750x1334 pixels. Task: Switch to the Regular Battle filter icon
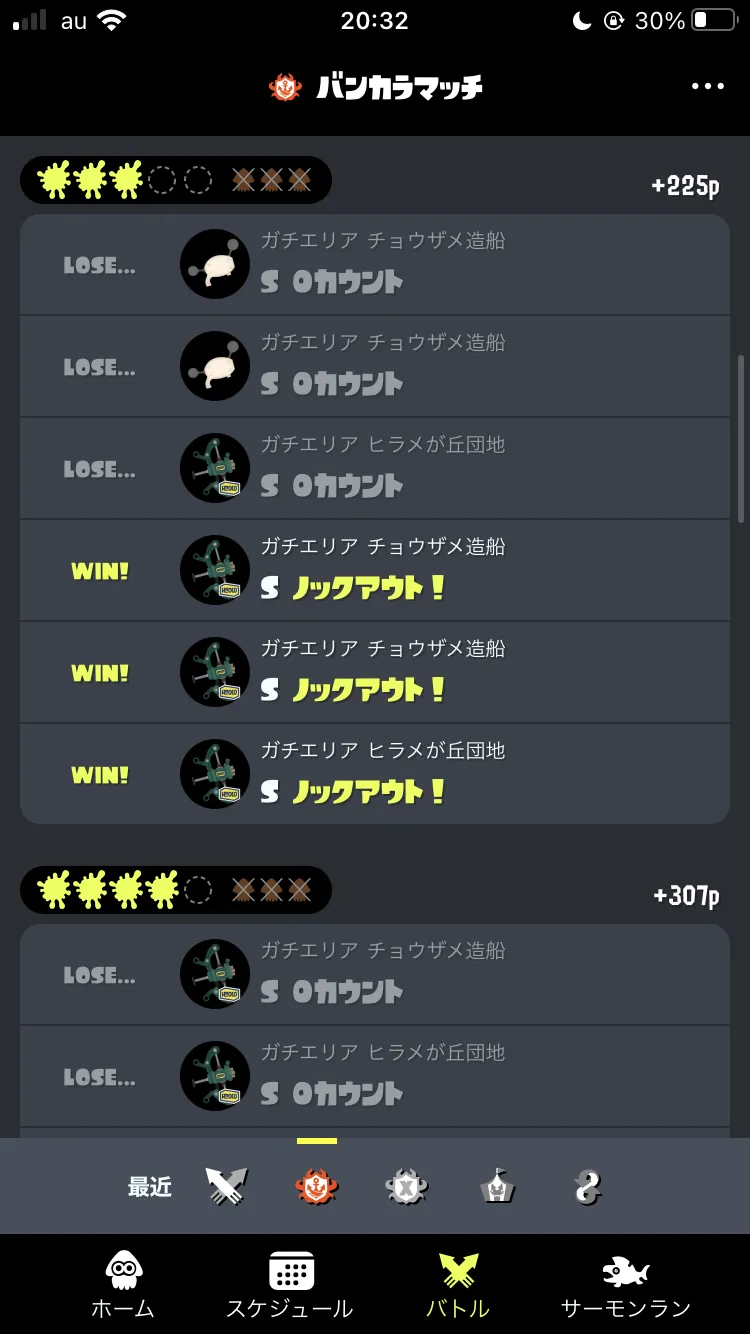click(x=226, y=1187)
